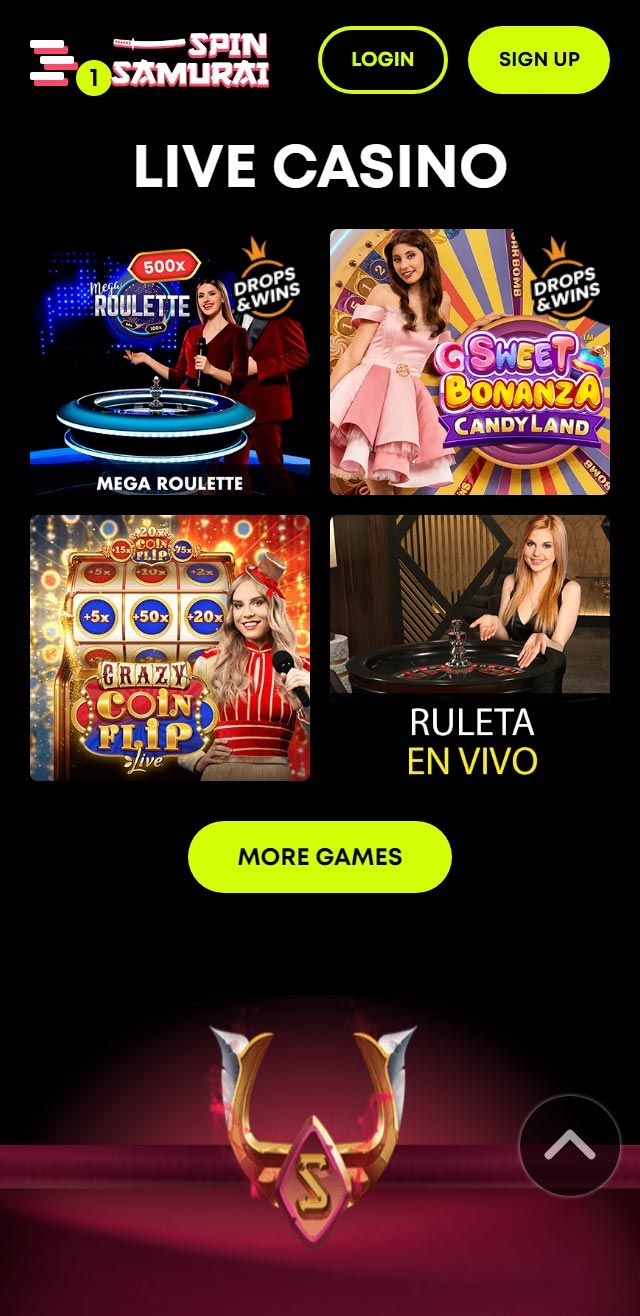Play Crazy Coin Flip Live
The image size is (640, 1316).
coord(170,647)
